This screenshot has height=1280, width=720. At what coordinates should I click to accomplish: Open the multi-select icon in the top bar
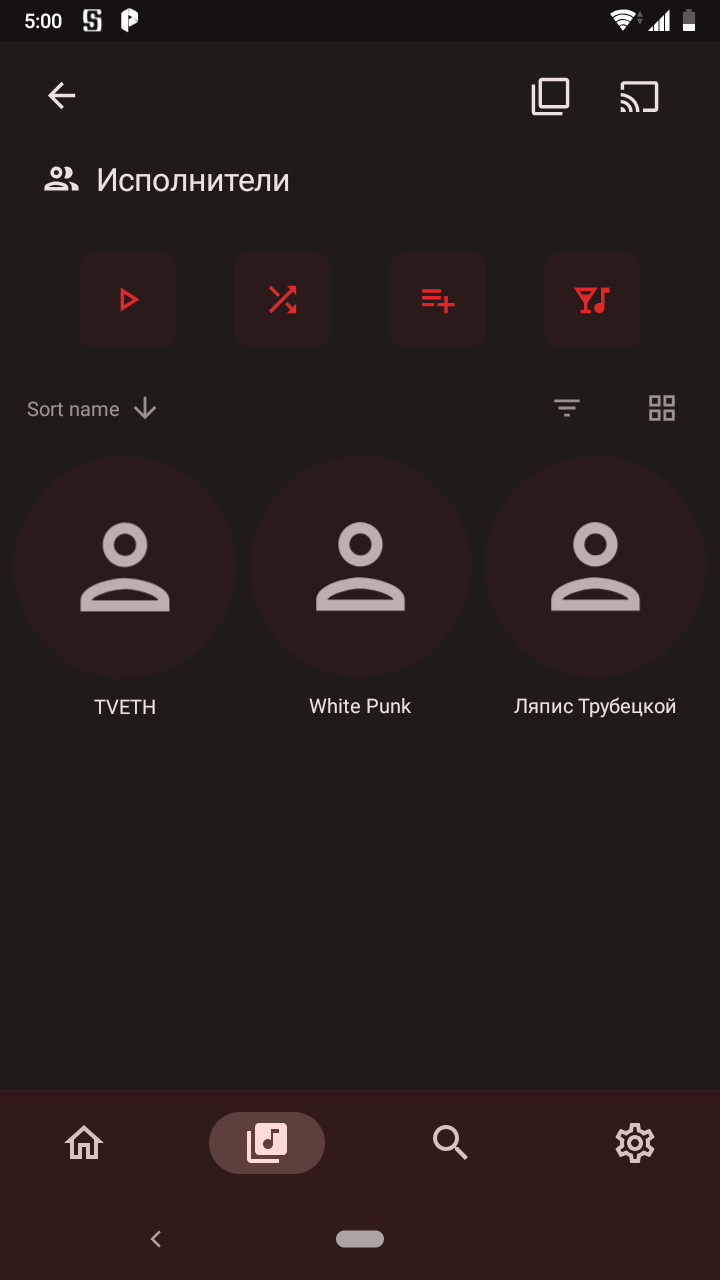point(550,96)
